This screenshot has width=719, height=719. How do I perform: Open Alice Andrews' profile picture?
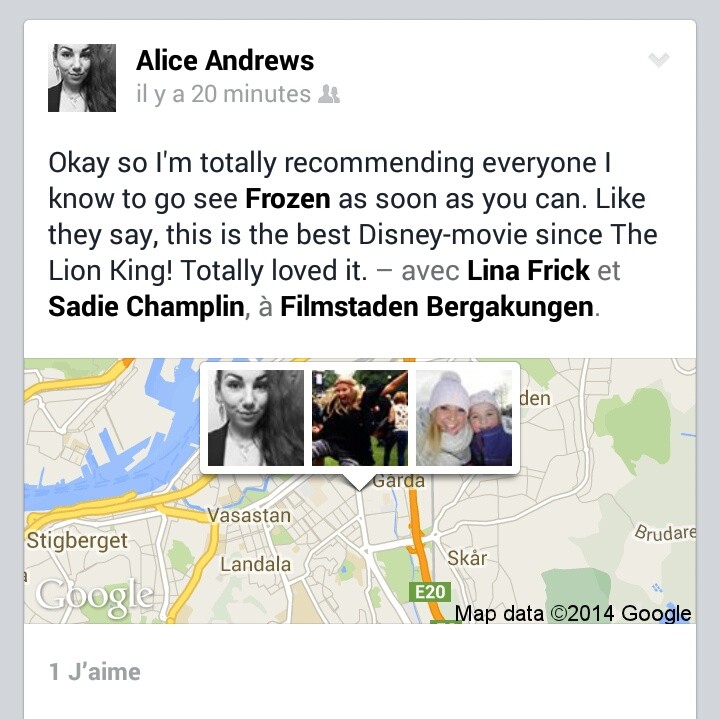click(82, 78)
